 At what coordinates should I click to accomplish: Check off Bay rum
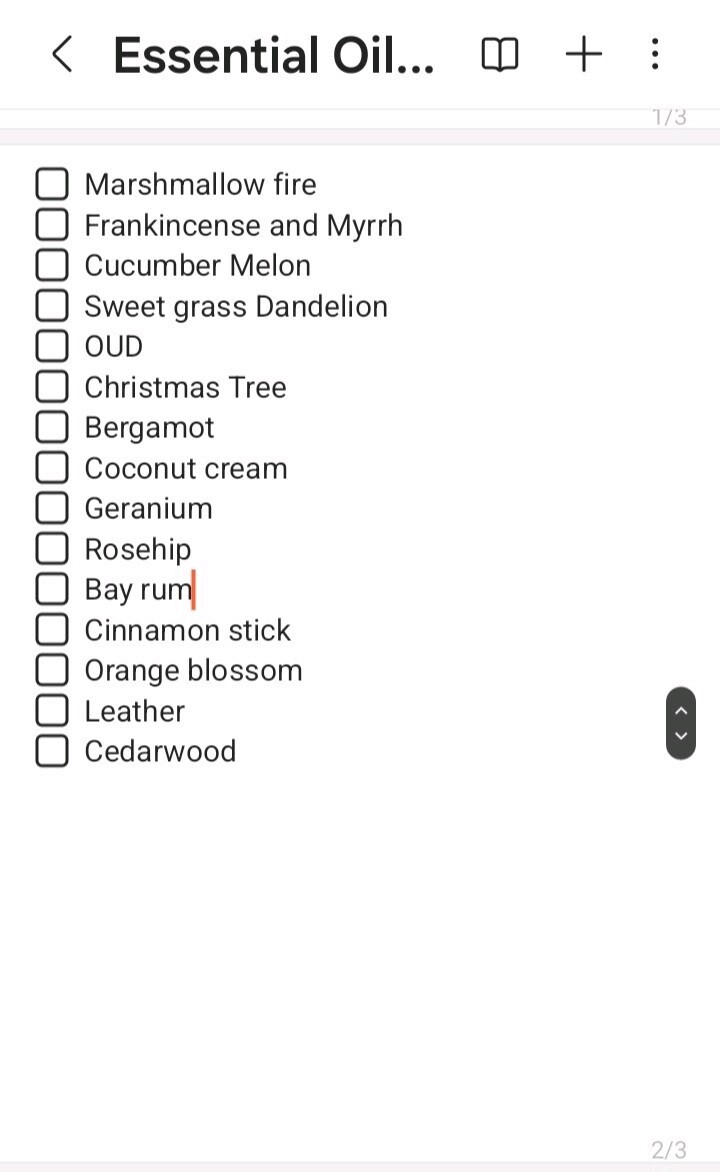click(x=52, y=588)
